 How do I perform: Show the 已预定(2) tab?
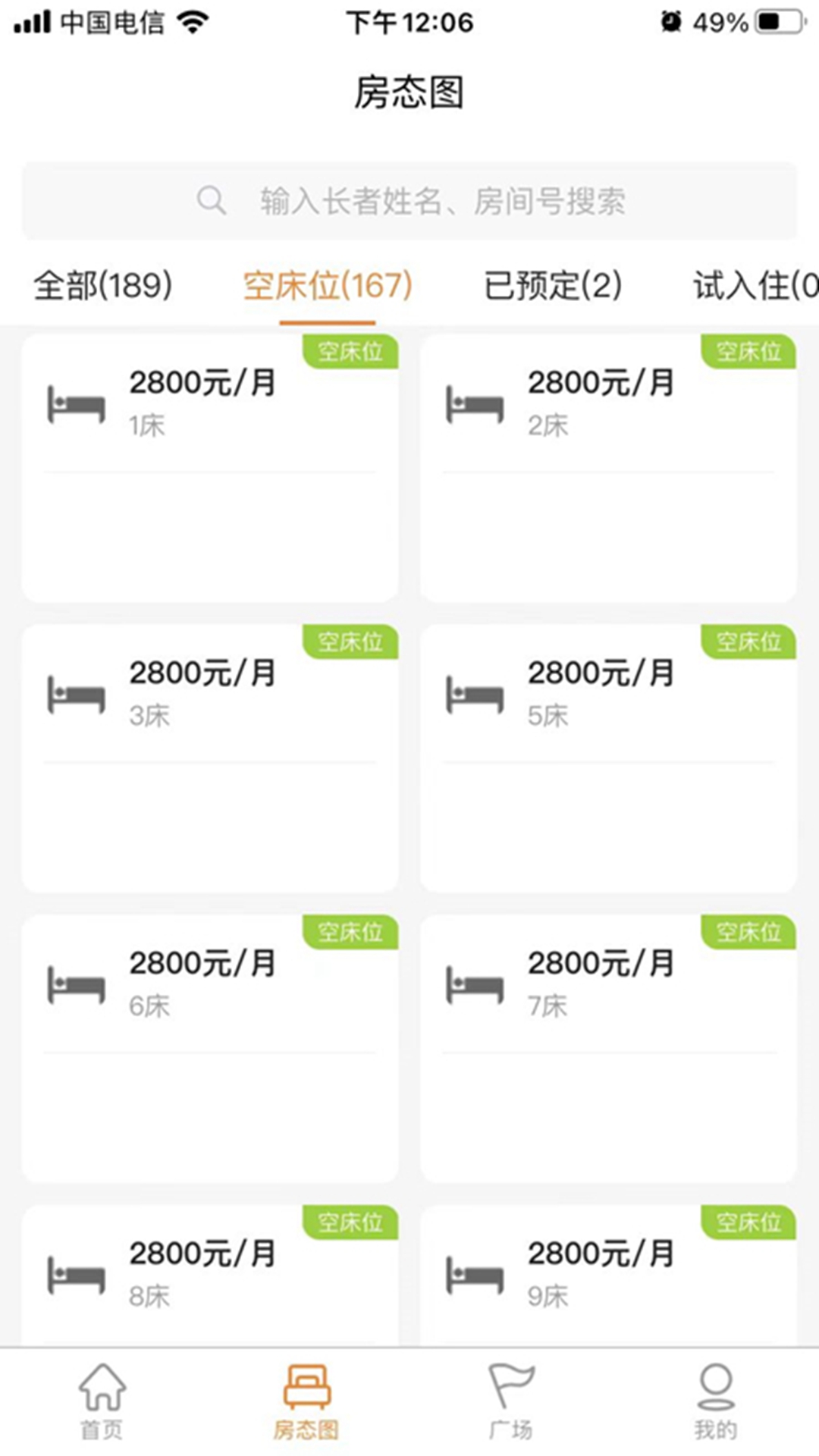coord(553,286)
